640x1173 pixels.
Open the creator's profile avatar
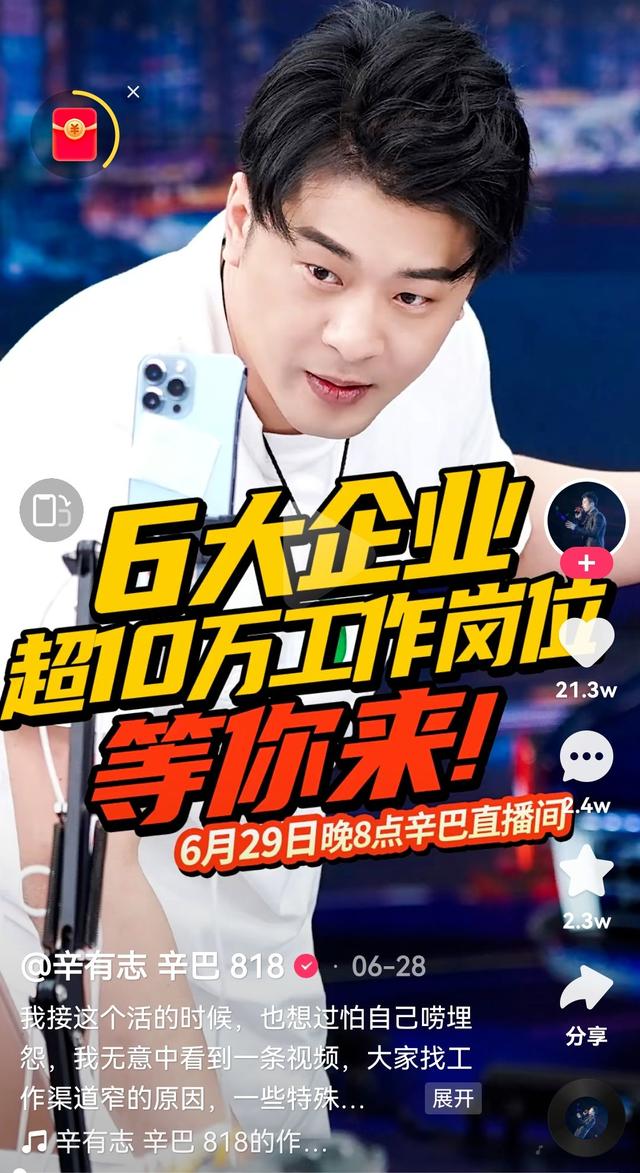pos(586,518)
